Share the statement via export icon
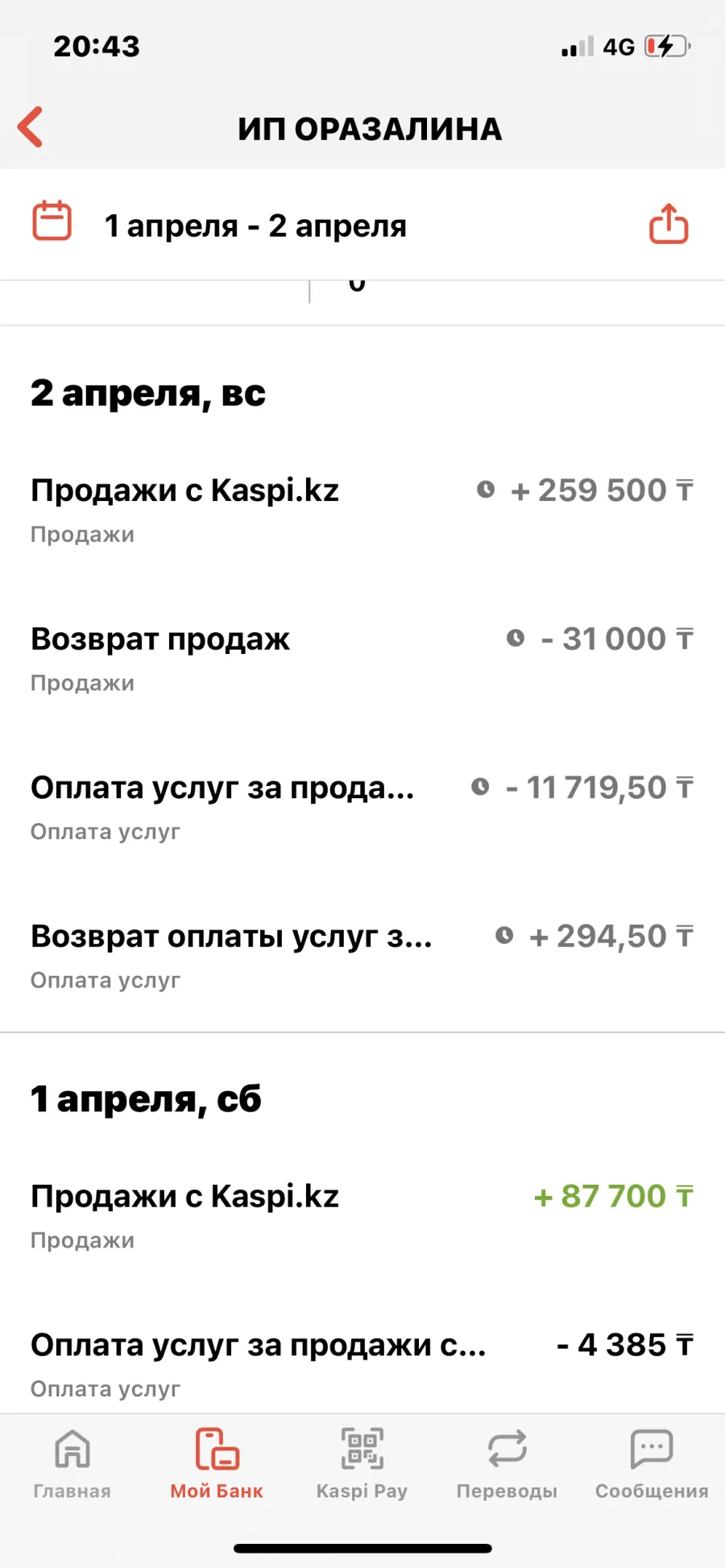The width and height of the screenshot is (725, 1568). (669, 224)
